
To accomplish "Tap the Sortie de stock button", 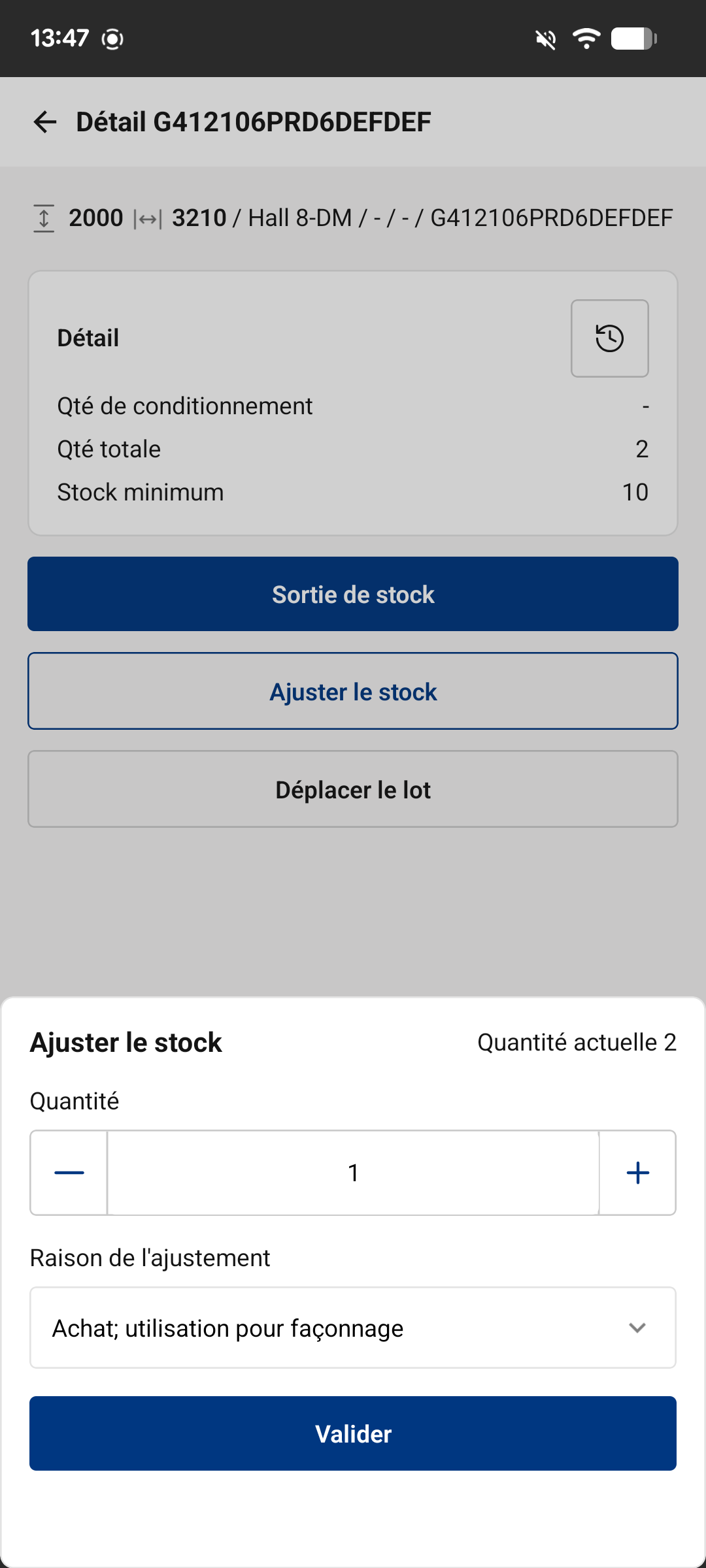I will click(x=353, y=594).
